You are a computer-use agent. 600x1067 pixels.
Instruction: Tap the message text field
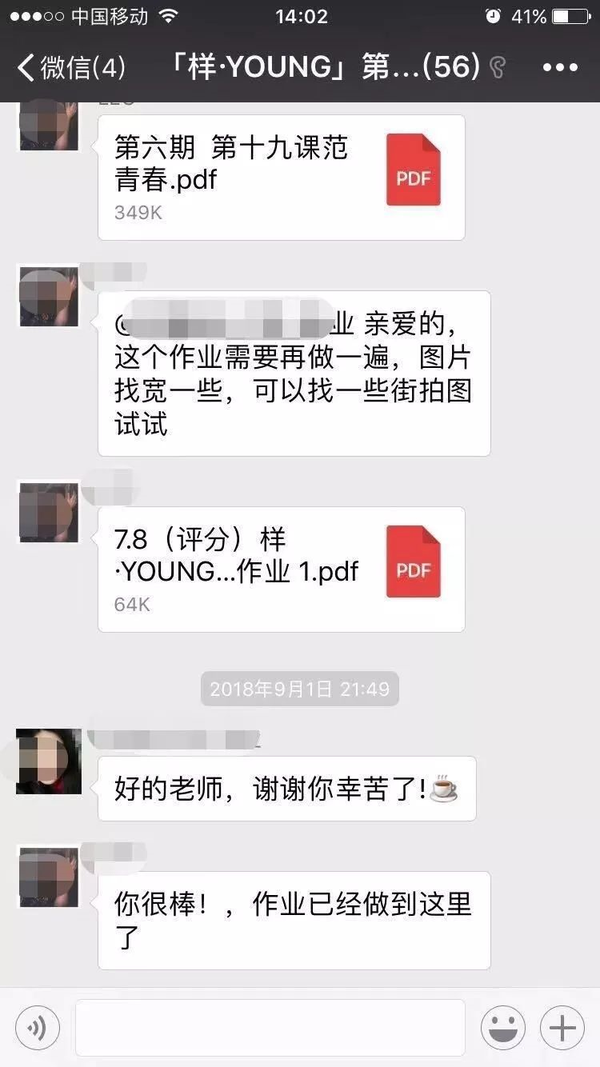(270, 1027)
